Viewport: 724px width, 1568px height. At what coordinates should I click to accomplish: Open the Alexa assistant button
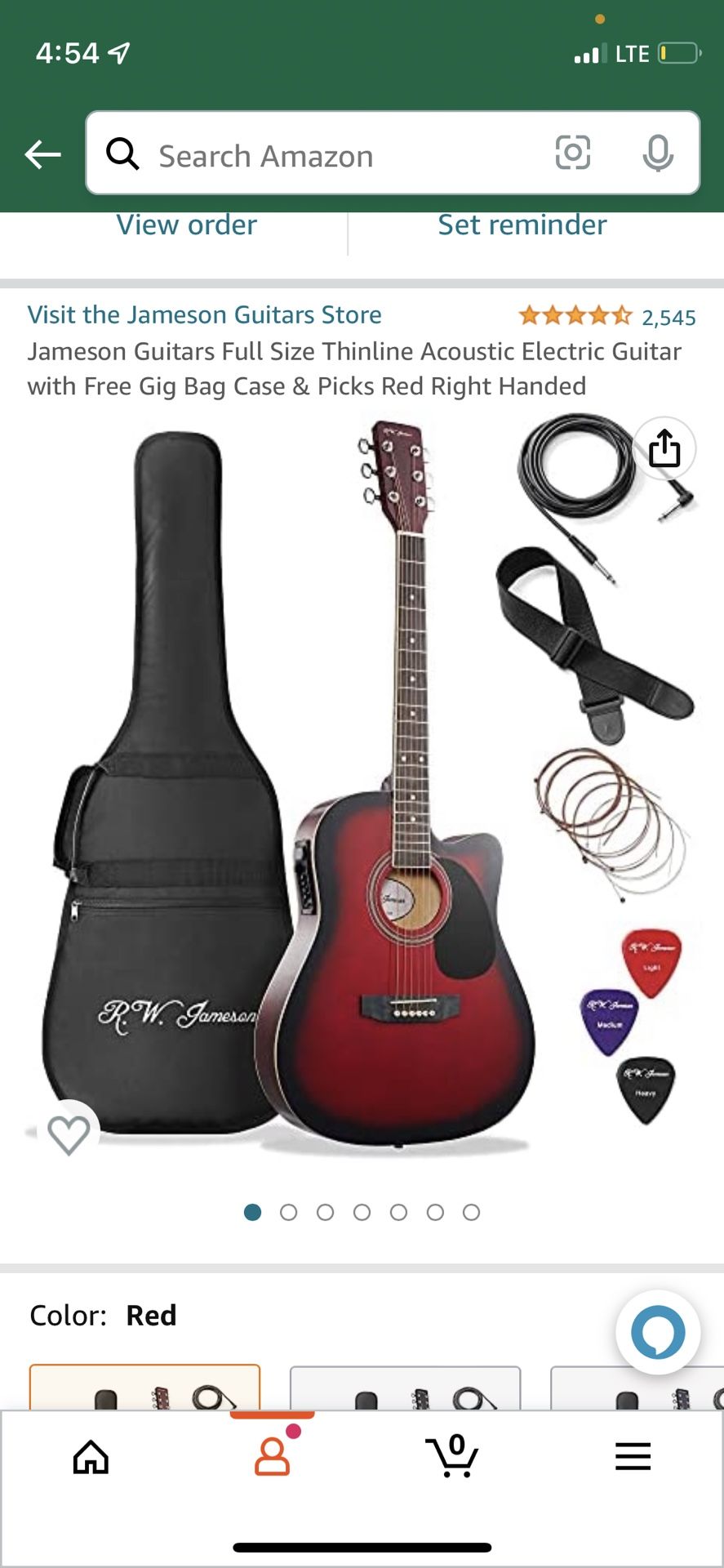658,1332
